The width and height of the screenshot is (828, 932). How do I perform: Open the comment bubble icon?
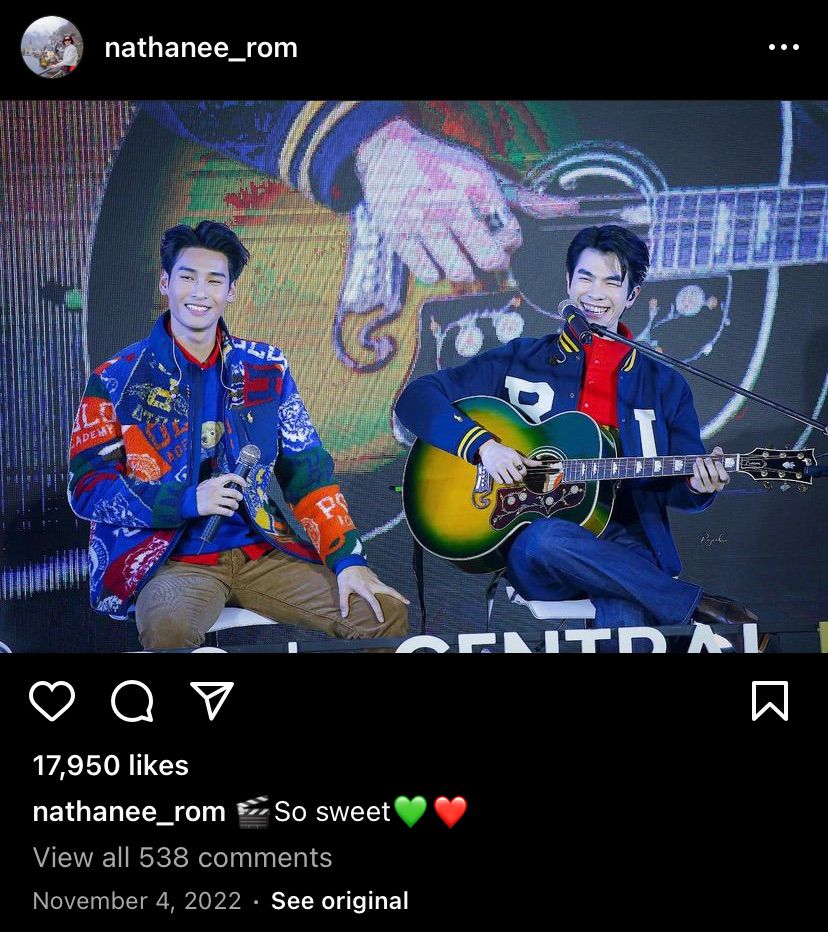(x=132, y=702)
